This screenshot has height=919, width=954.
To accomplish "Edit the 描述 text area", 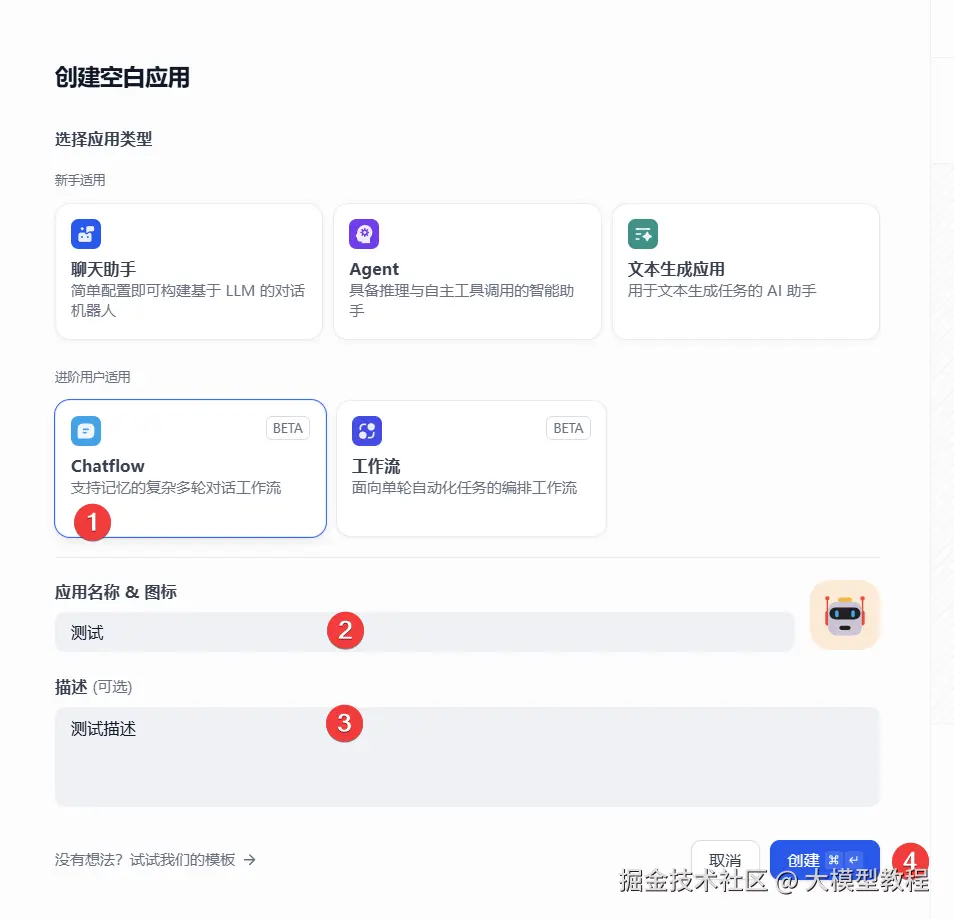I will (x=467, y=756).
